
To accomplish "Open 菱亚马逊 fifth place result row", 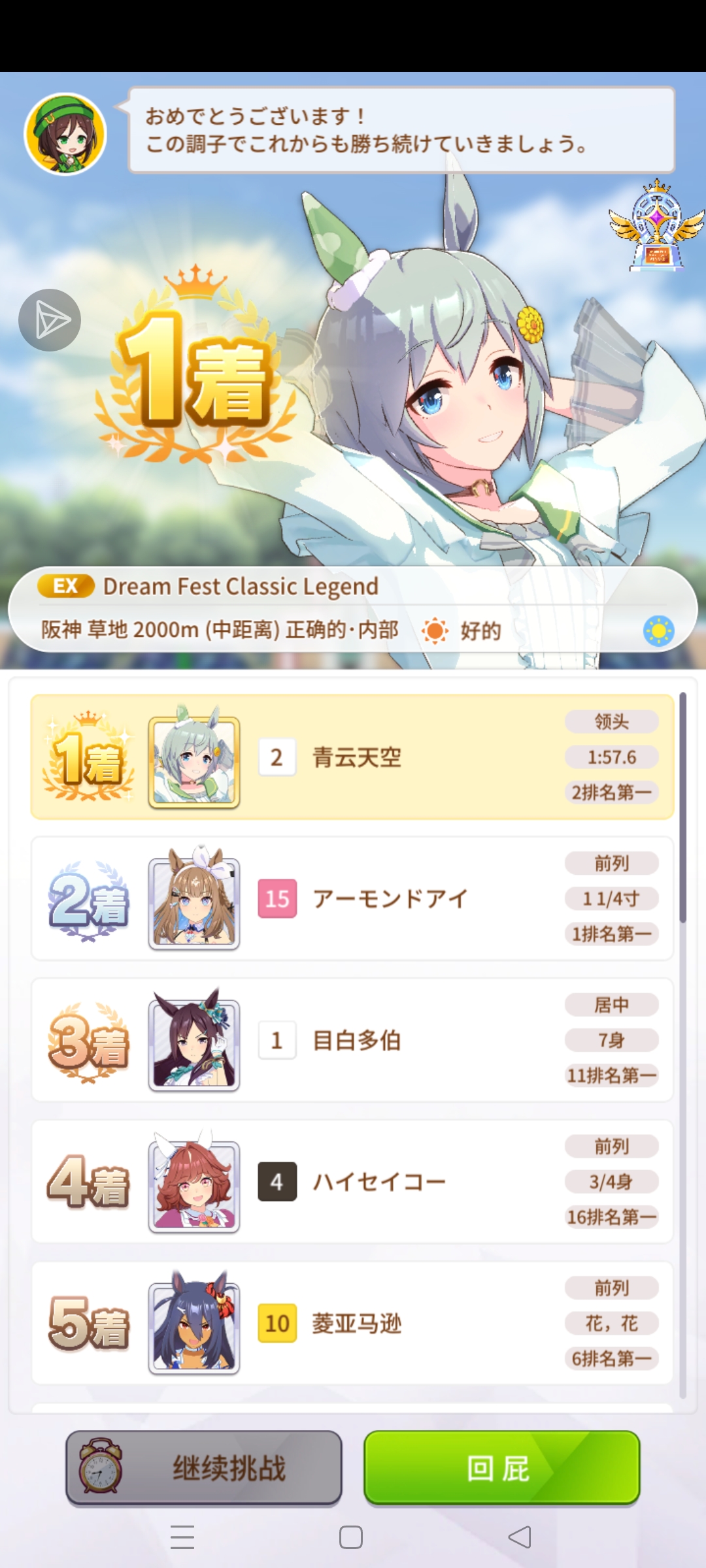I will tap(352, 1323).
